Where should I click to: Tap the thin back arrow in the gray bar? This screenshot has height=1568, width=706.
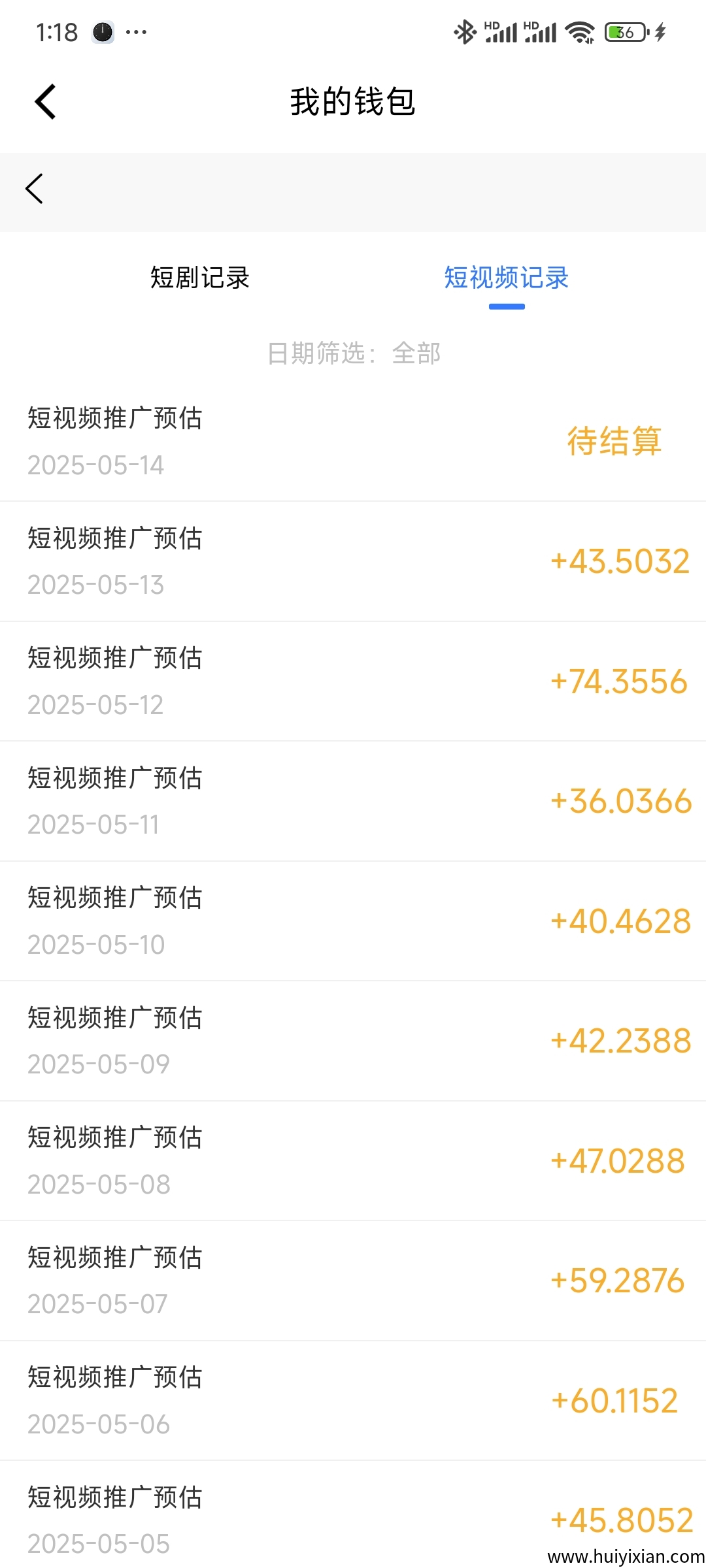click(x=34, y=189)
